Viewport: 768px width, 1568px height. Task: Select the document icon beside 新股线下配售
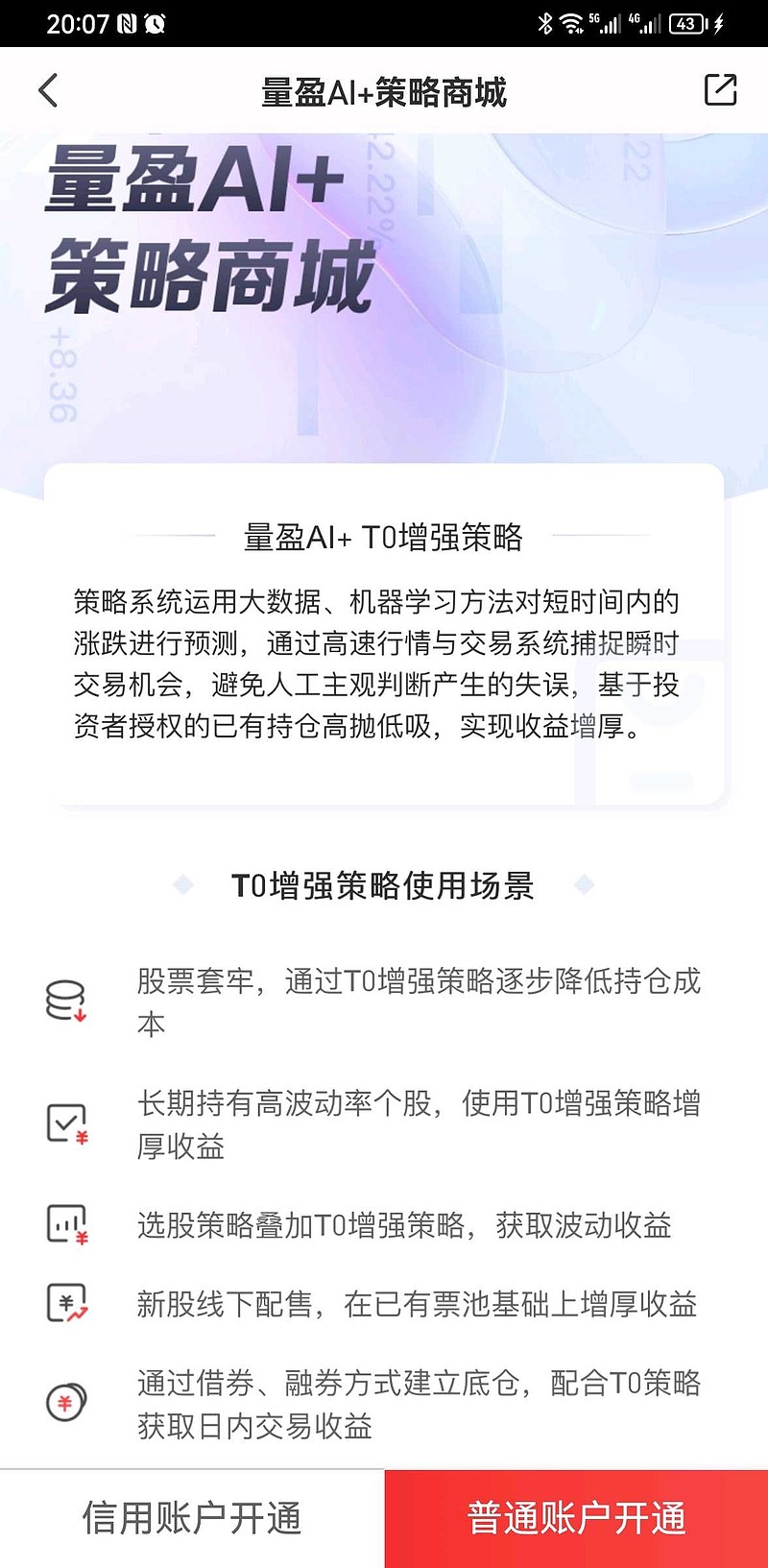click(x=64, y=1304)
